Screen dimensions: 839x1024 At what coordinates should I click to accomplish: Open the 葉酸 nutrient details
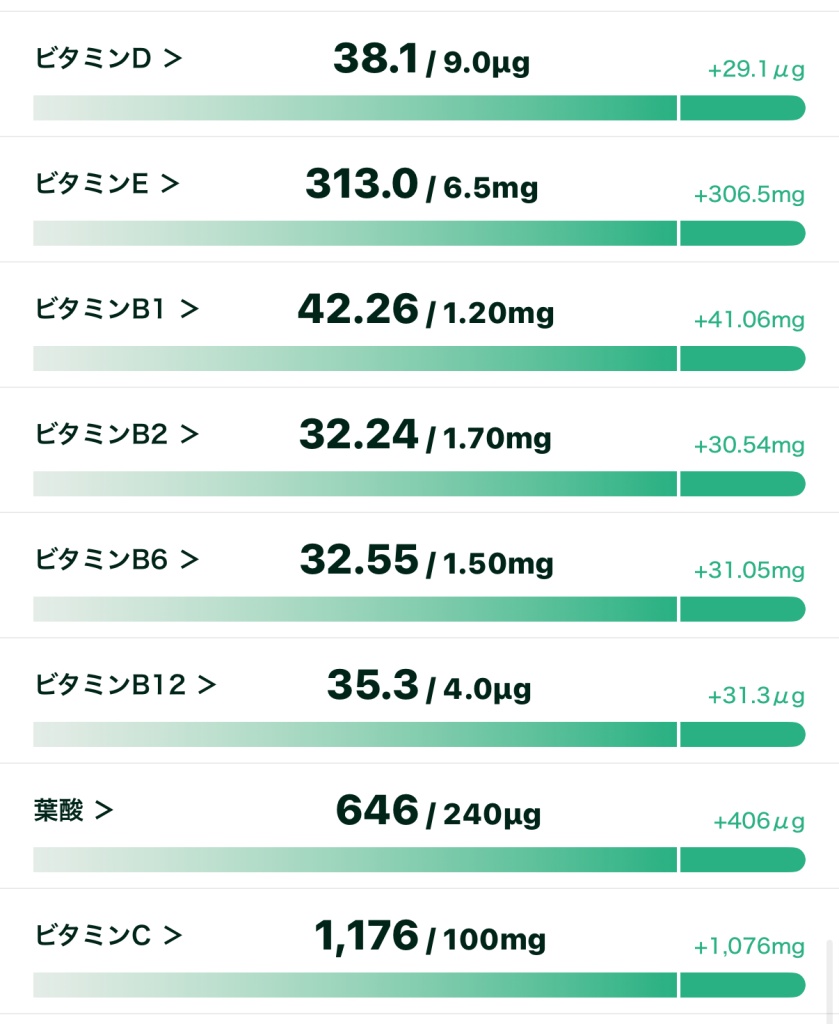point(73,810)
